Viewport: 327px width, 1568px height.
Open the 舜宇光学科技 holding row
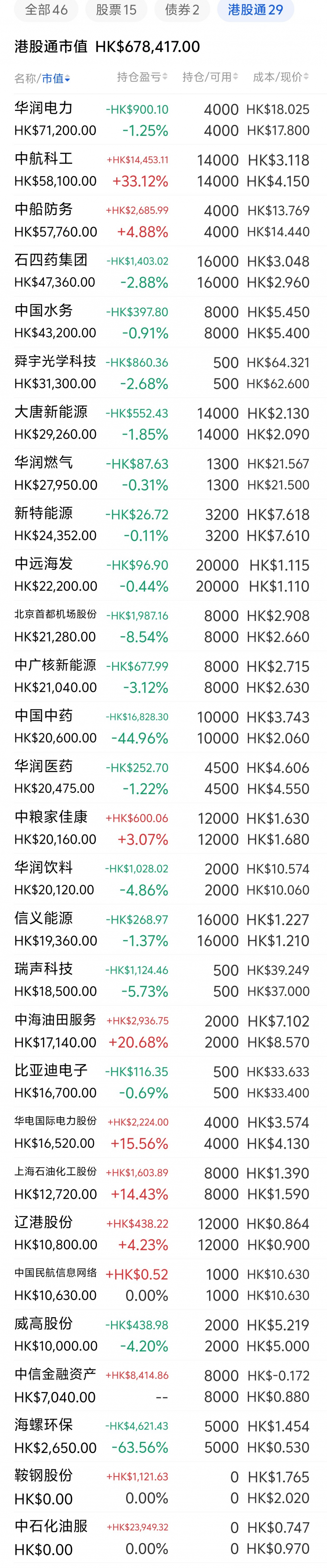[x=163, y=373]
